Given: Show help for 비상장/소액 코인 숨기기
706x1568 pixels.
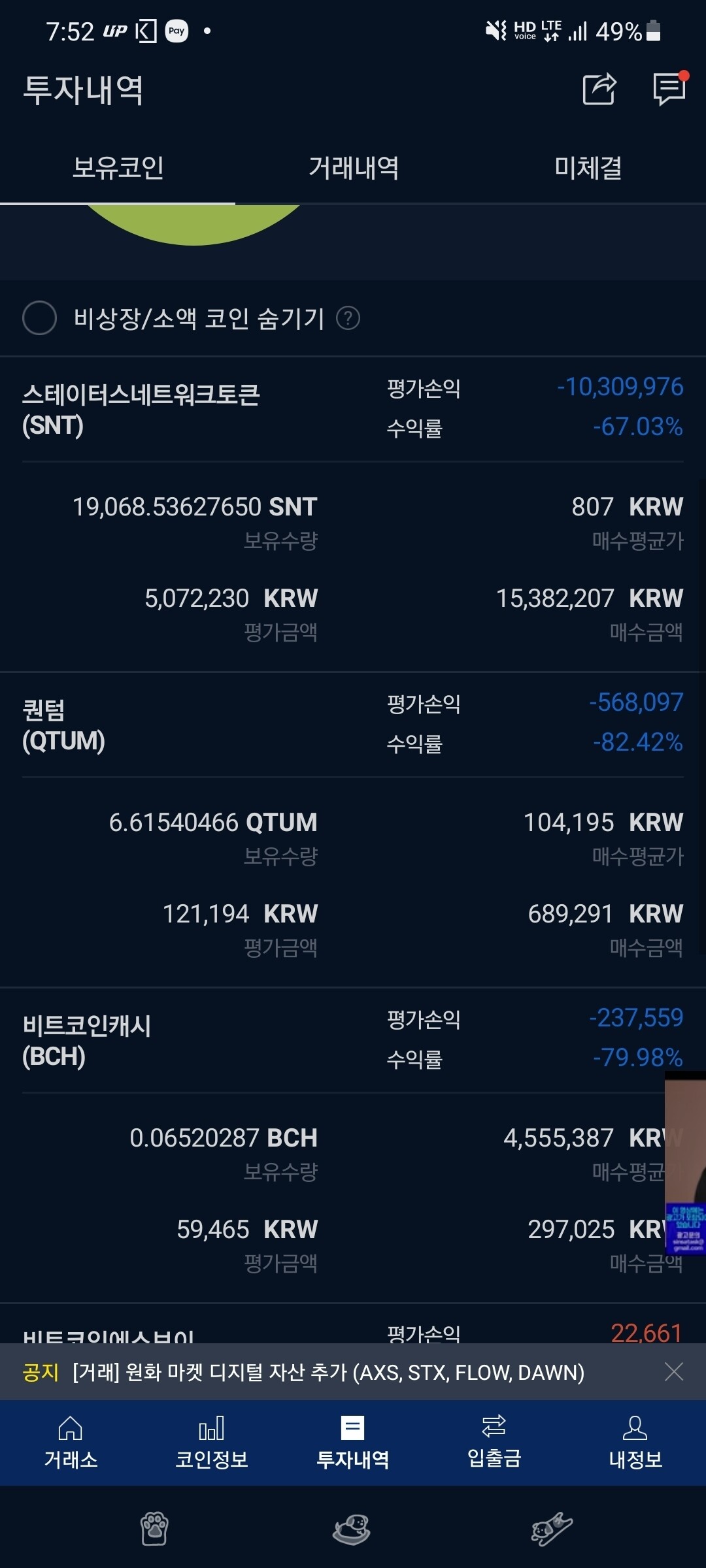Looking at the screenshot, I should click(348, 319).
